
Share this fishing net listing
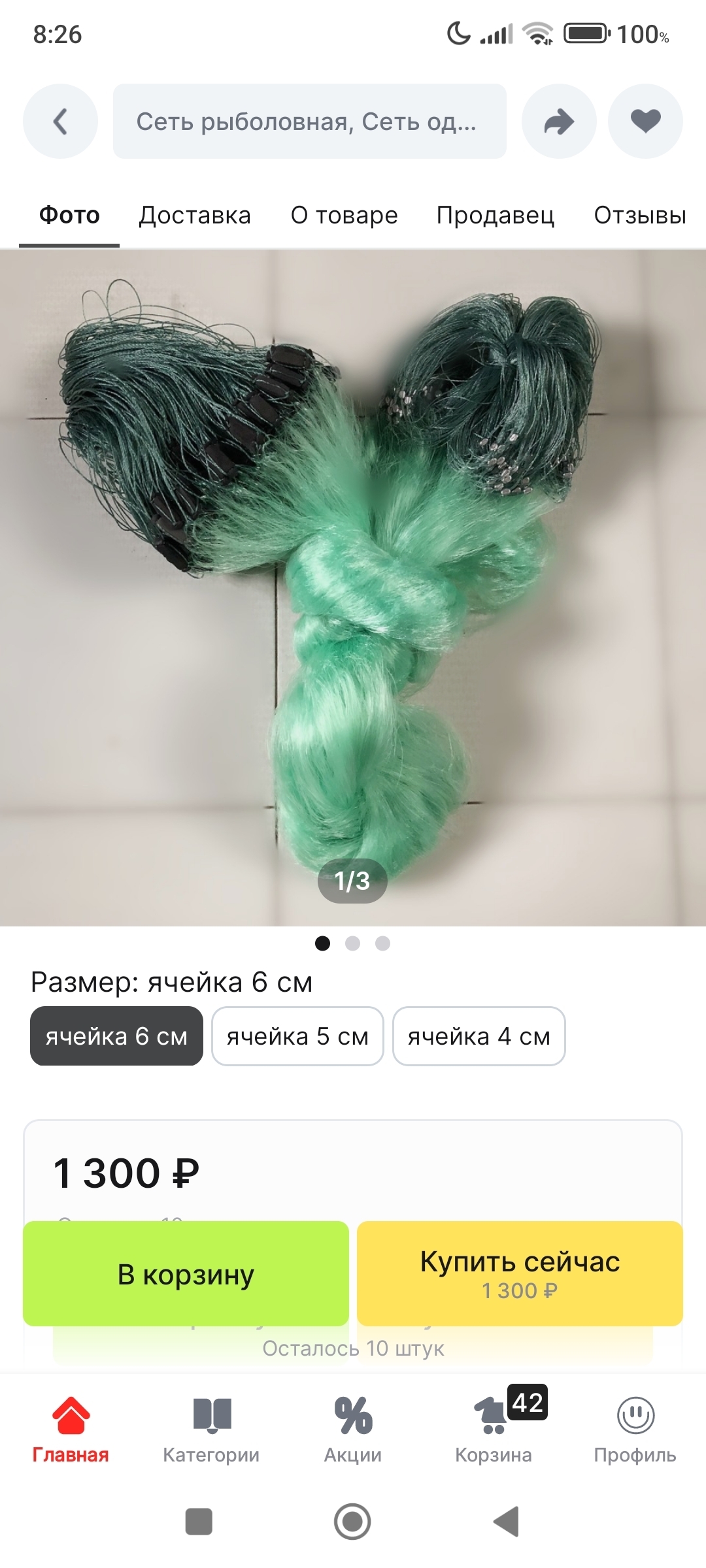[x=558, y=122]
